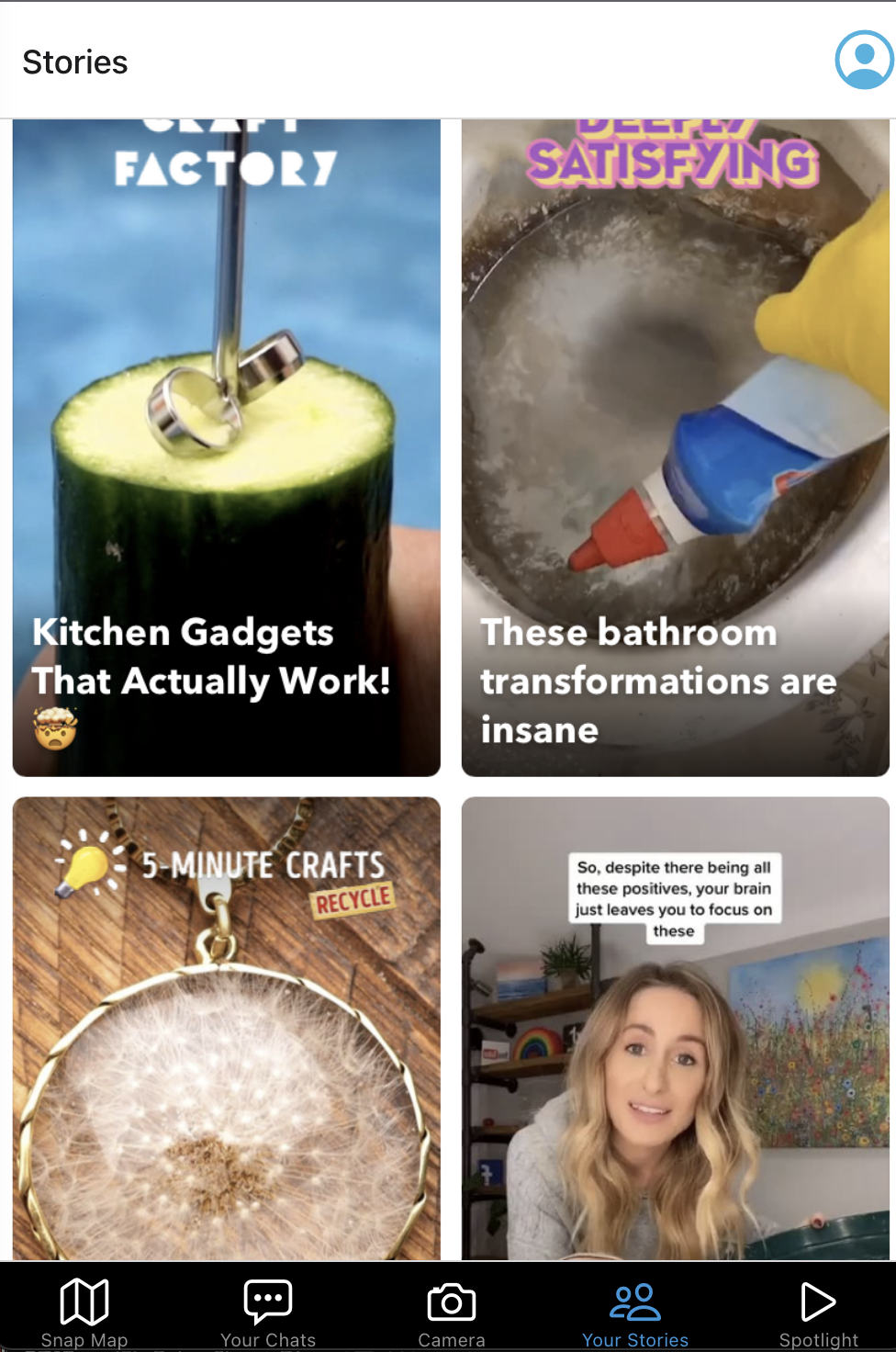
Task: Select the Snap Map tab label
Action: (x=84, y=1339)
